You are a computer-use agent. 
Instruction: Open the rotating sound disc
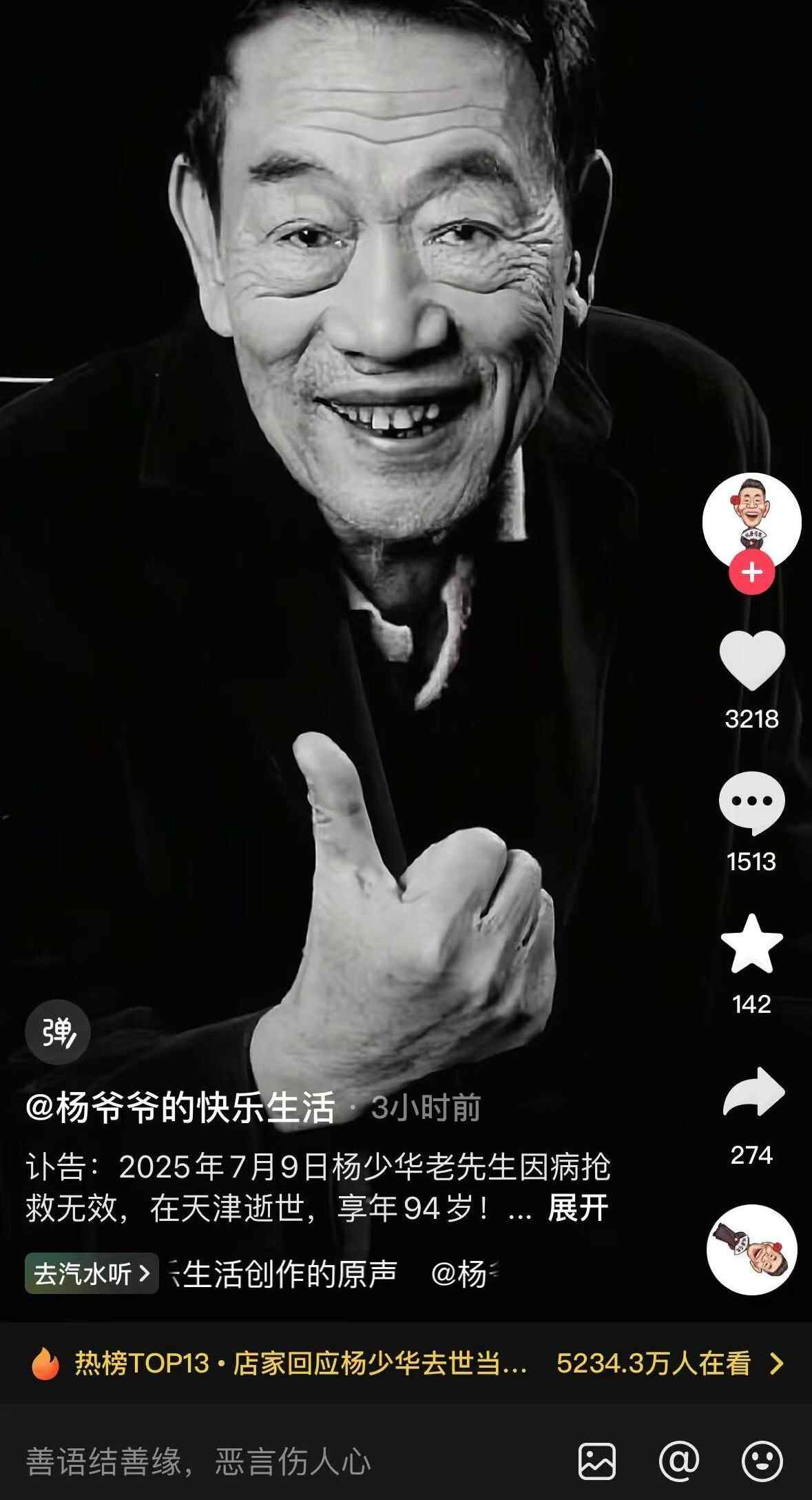(x=751, y=1249)
